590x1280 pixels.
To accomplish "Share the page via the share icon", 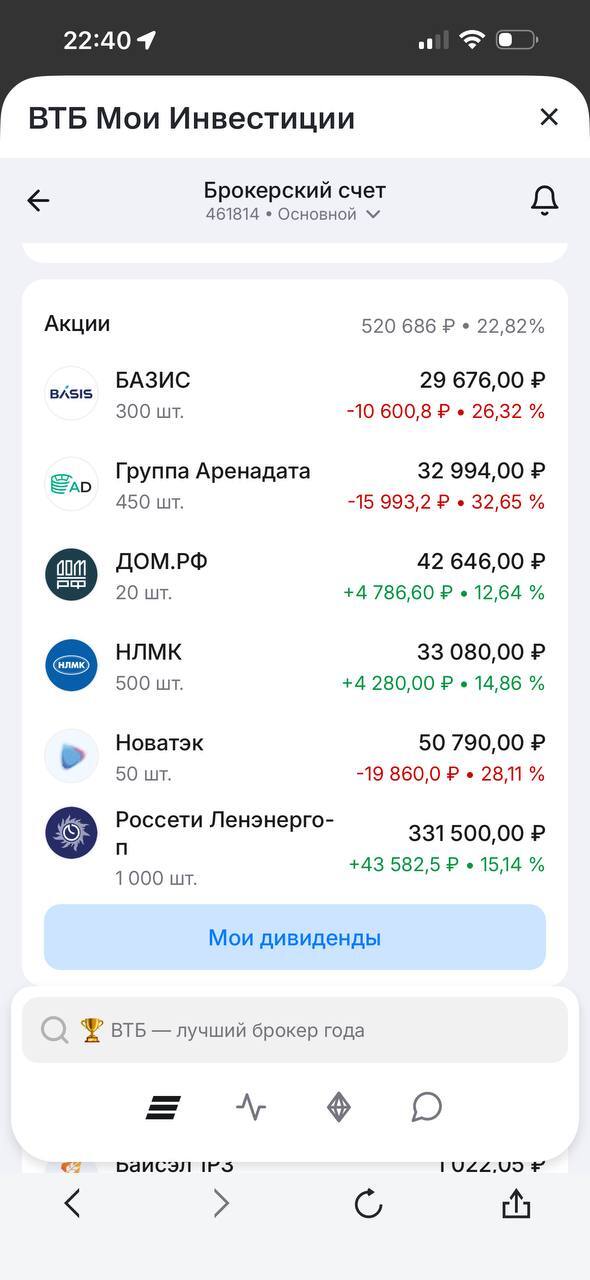I will (x=516, y=1203).
